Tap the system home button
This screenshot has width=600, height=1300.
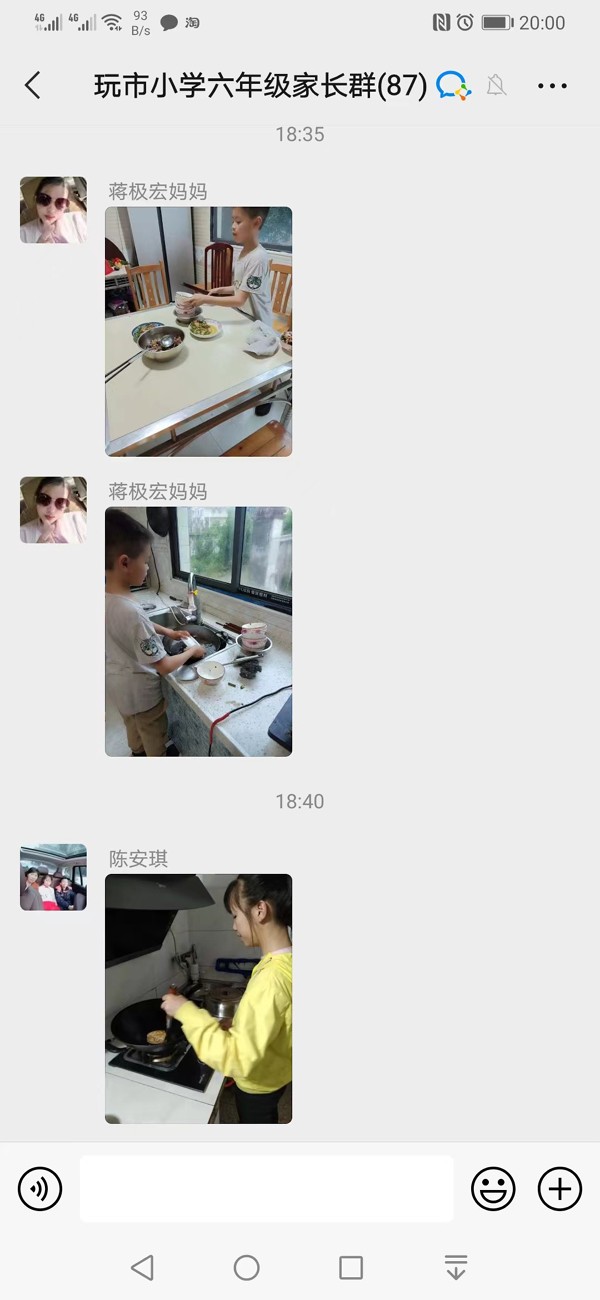pyautogui.click(x=247, y=1268)
